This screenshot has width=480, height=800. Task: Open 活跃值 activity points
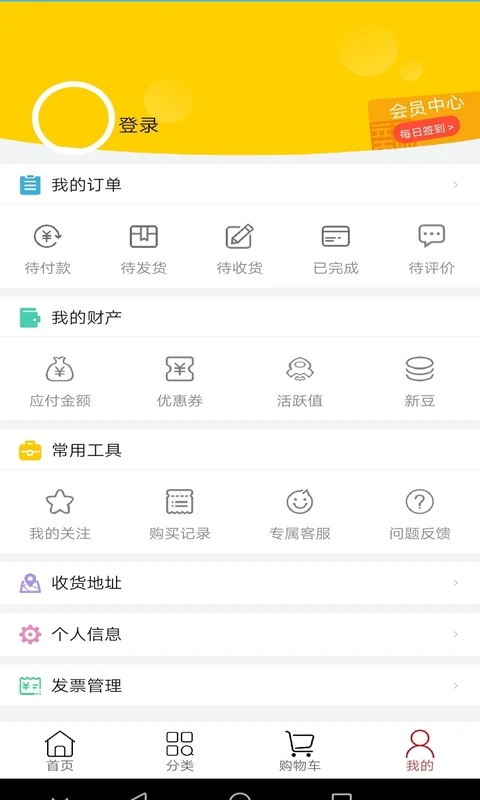click(x=299, y=382)
